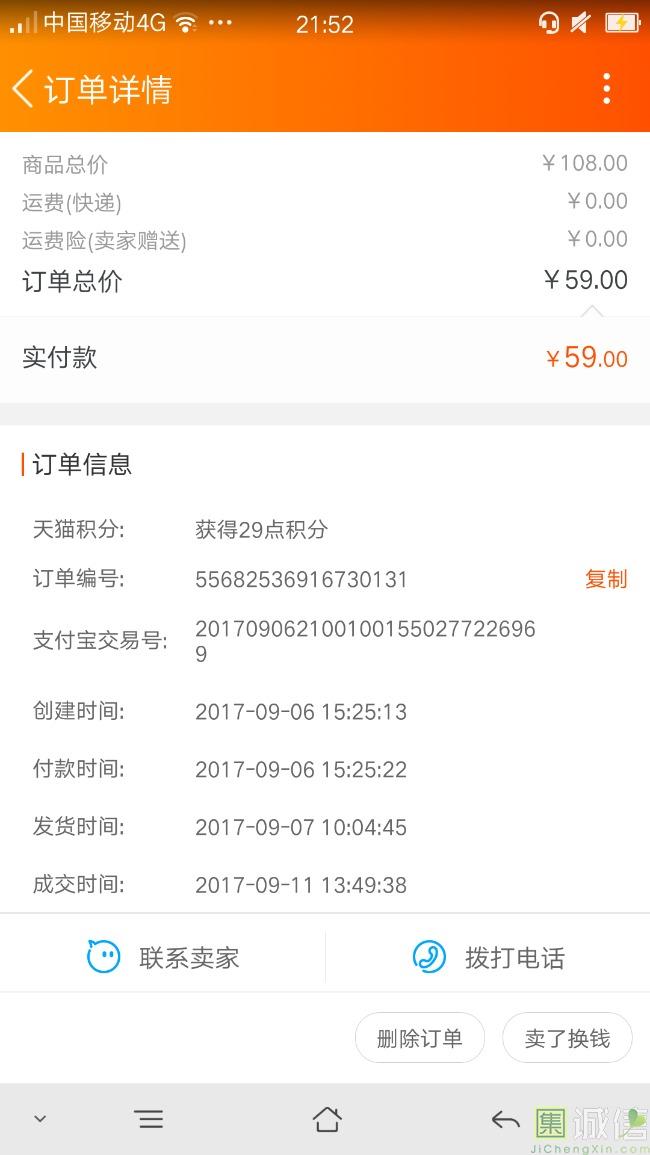Tap the 卖了换钱 resell button

(567, 1038)
